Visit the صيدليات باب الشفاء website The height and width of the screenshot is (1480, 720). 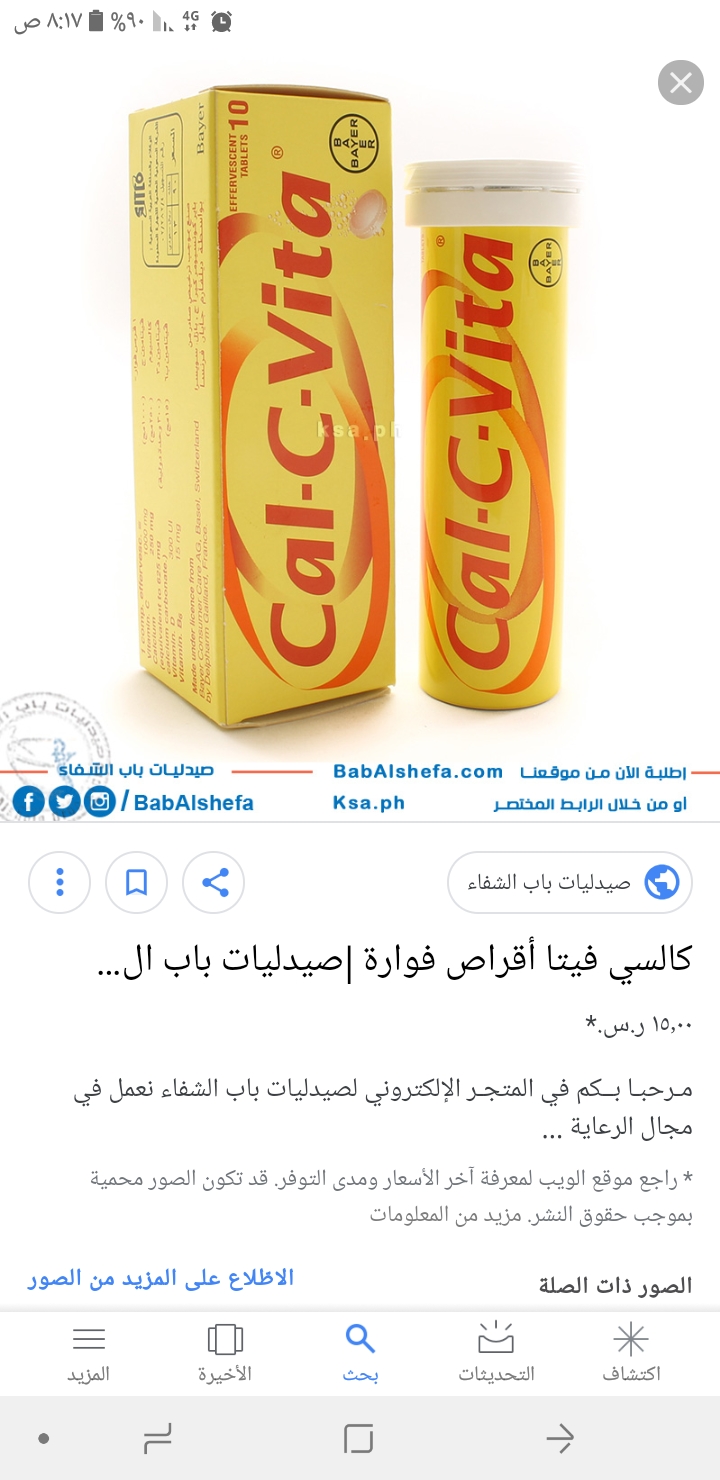(x=570, y=882)
